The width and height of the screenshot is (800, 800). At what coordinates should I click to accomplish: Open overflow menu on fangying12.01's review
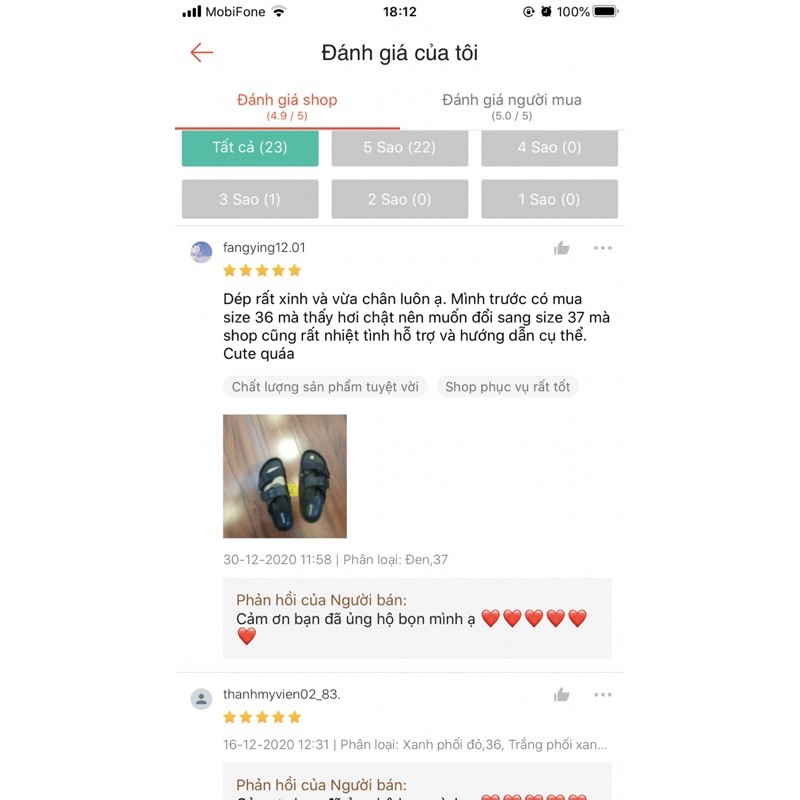(x=602, y=248)
